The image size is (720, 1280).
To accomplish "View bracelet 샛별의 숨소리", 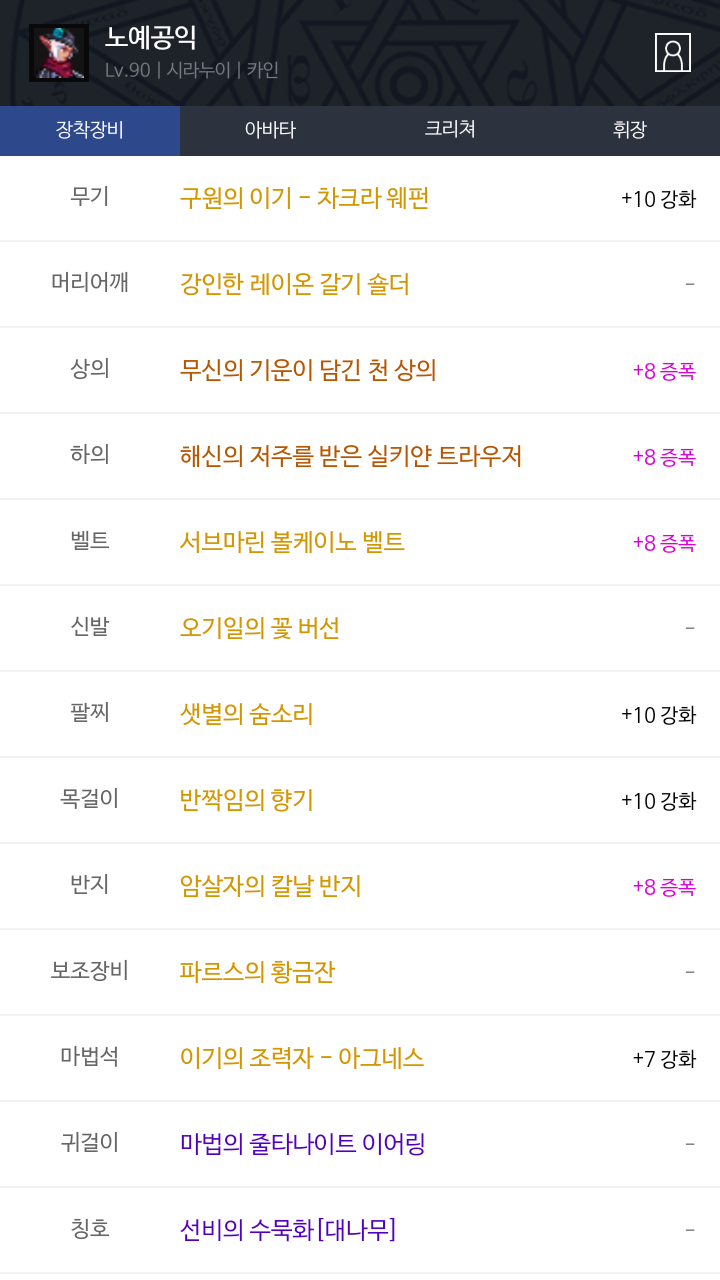I will click(246, 714).
